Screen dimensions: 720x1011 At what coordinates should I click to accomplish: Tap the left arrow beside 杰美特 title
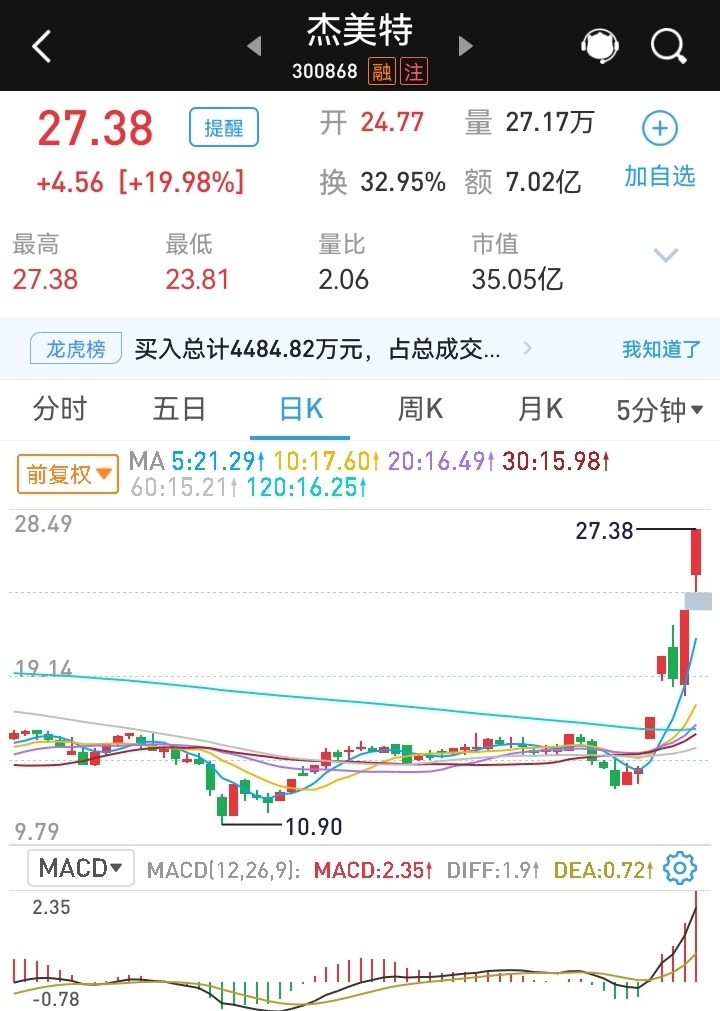click(253, 46)
